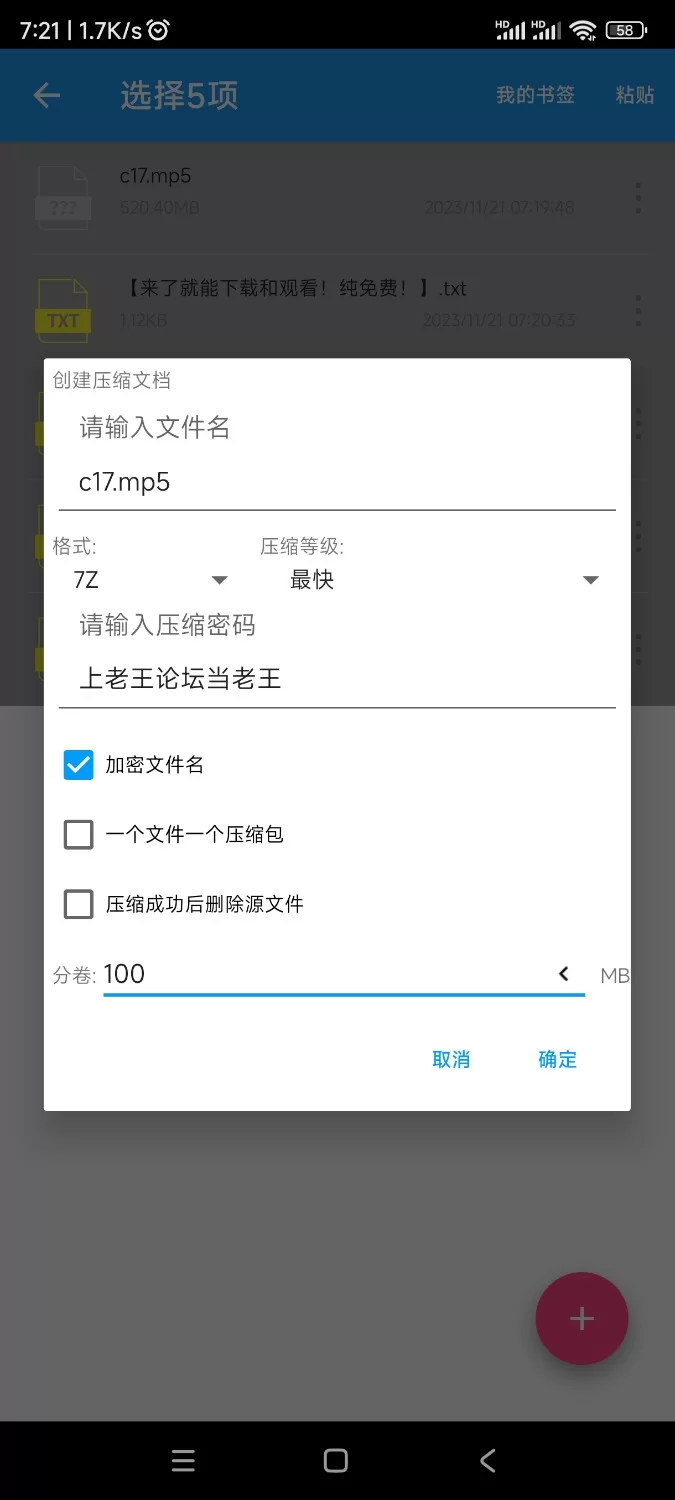Tap the split volume size field showing 100

(x=325, y=974)
